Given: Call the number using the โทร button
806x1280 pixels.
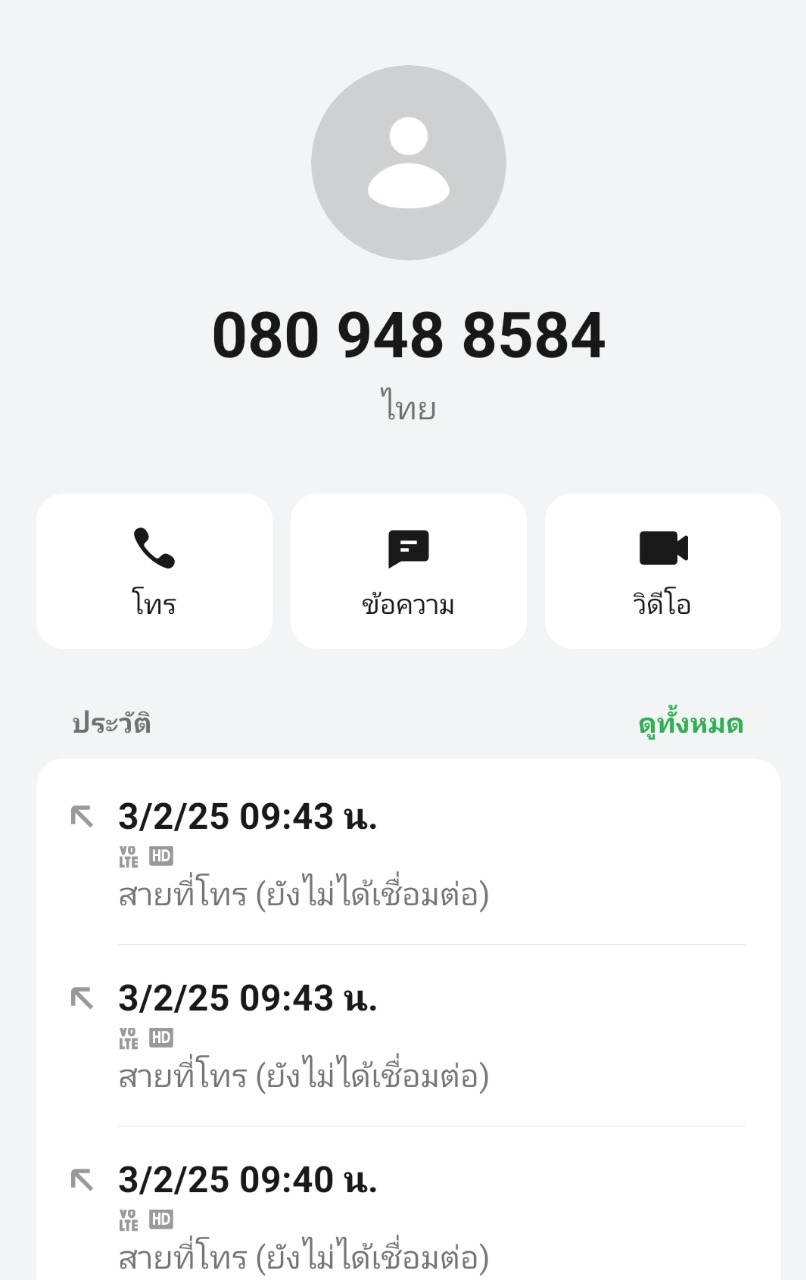Looking at the screenshot, I should (x=154, y=571).
